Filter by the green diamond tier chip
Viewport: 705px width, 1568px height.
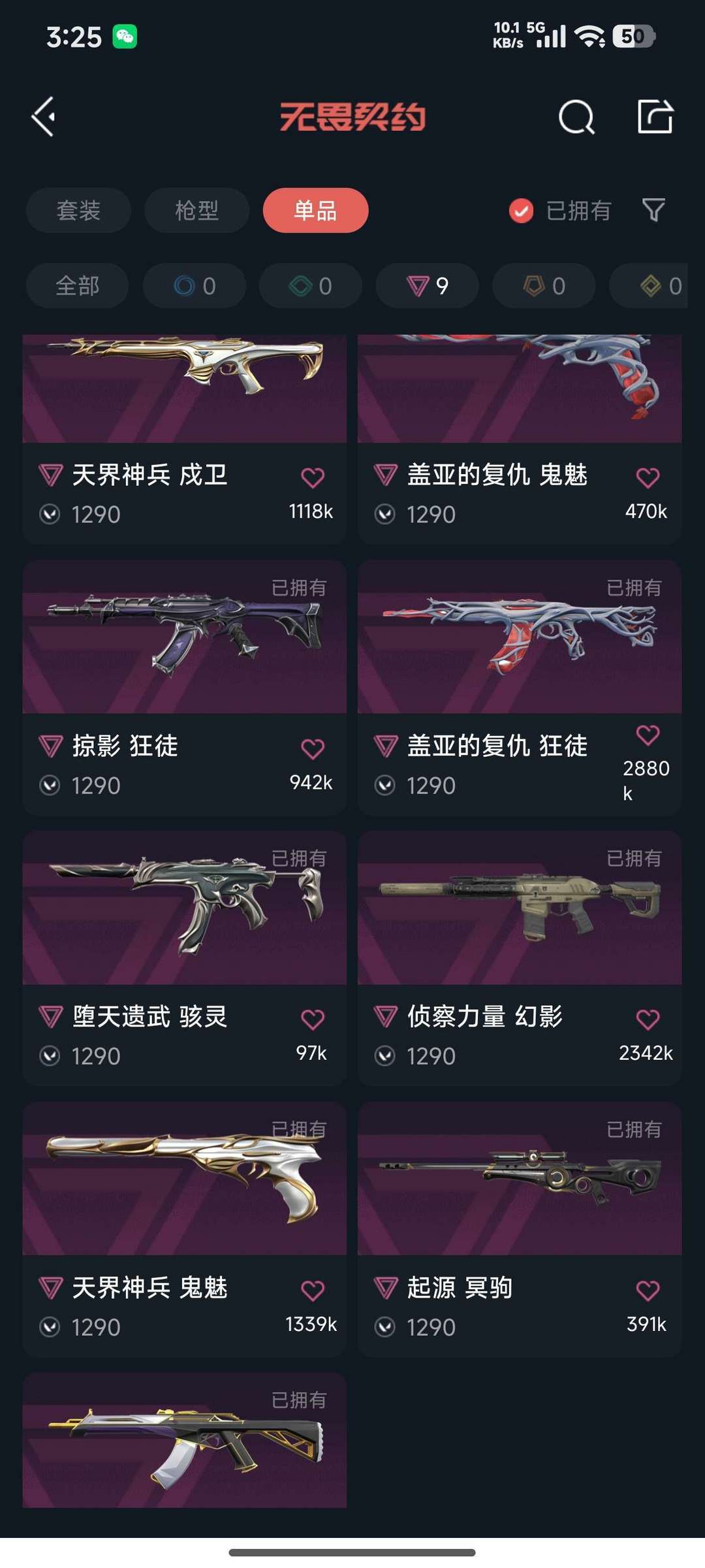(311, 285)
